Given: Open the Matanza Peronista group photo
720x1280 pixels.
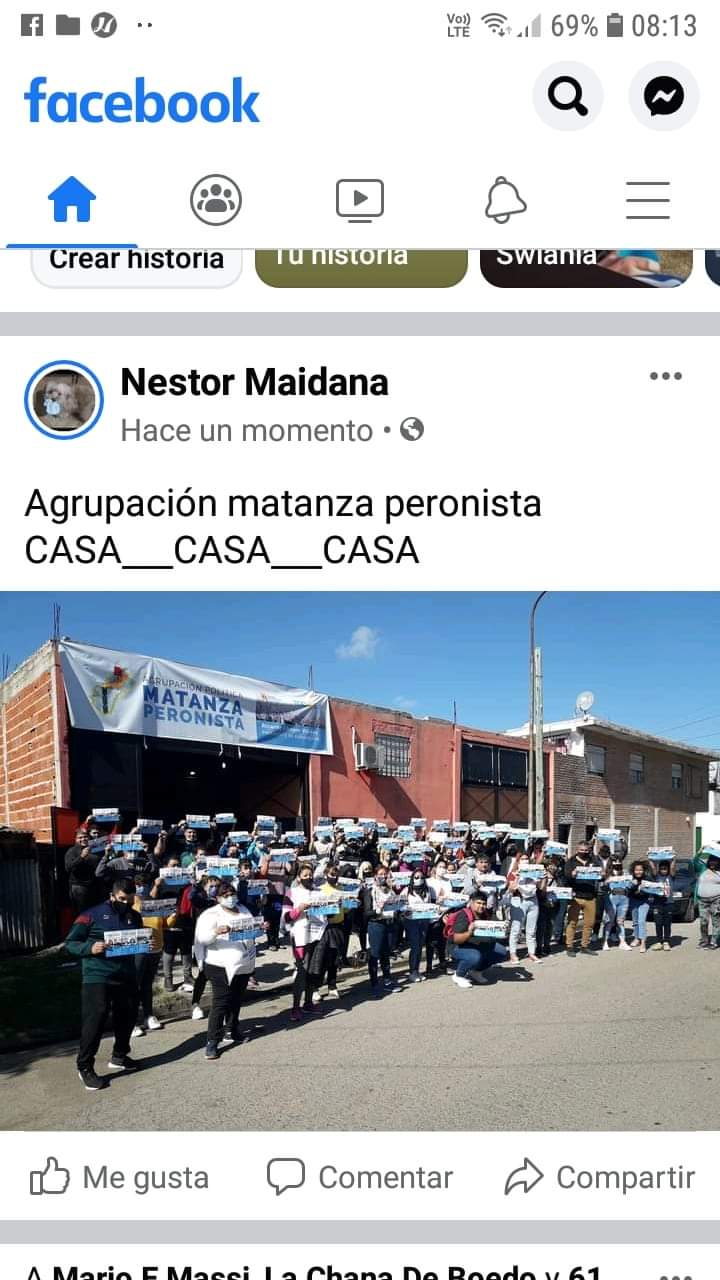Looking at the screenshot, I should [360, 860].
